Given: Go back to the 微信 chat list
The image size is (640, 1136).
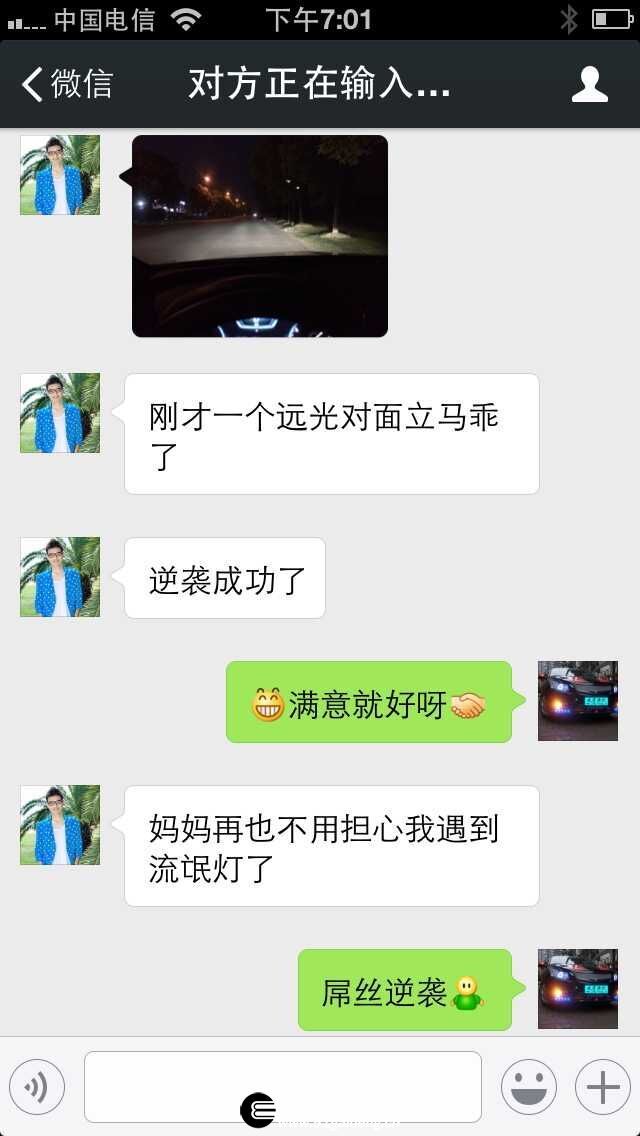Looking at the screenshot, I should click(67, 84).
